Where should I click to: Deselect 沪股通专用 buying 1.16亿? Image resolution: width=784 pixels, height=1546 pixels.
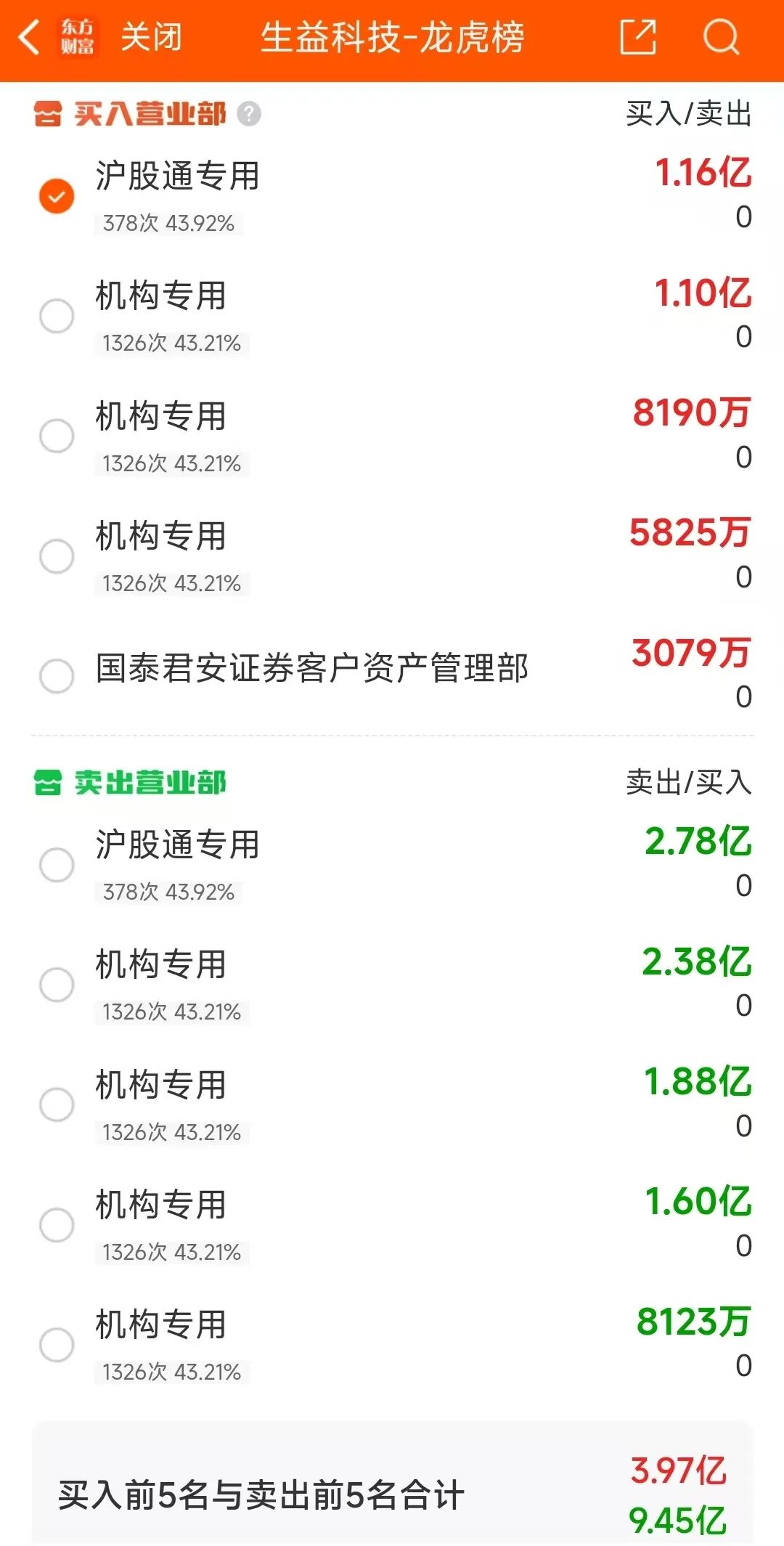(57, 196)
